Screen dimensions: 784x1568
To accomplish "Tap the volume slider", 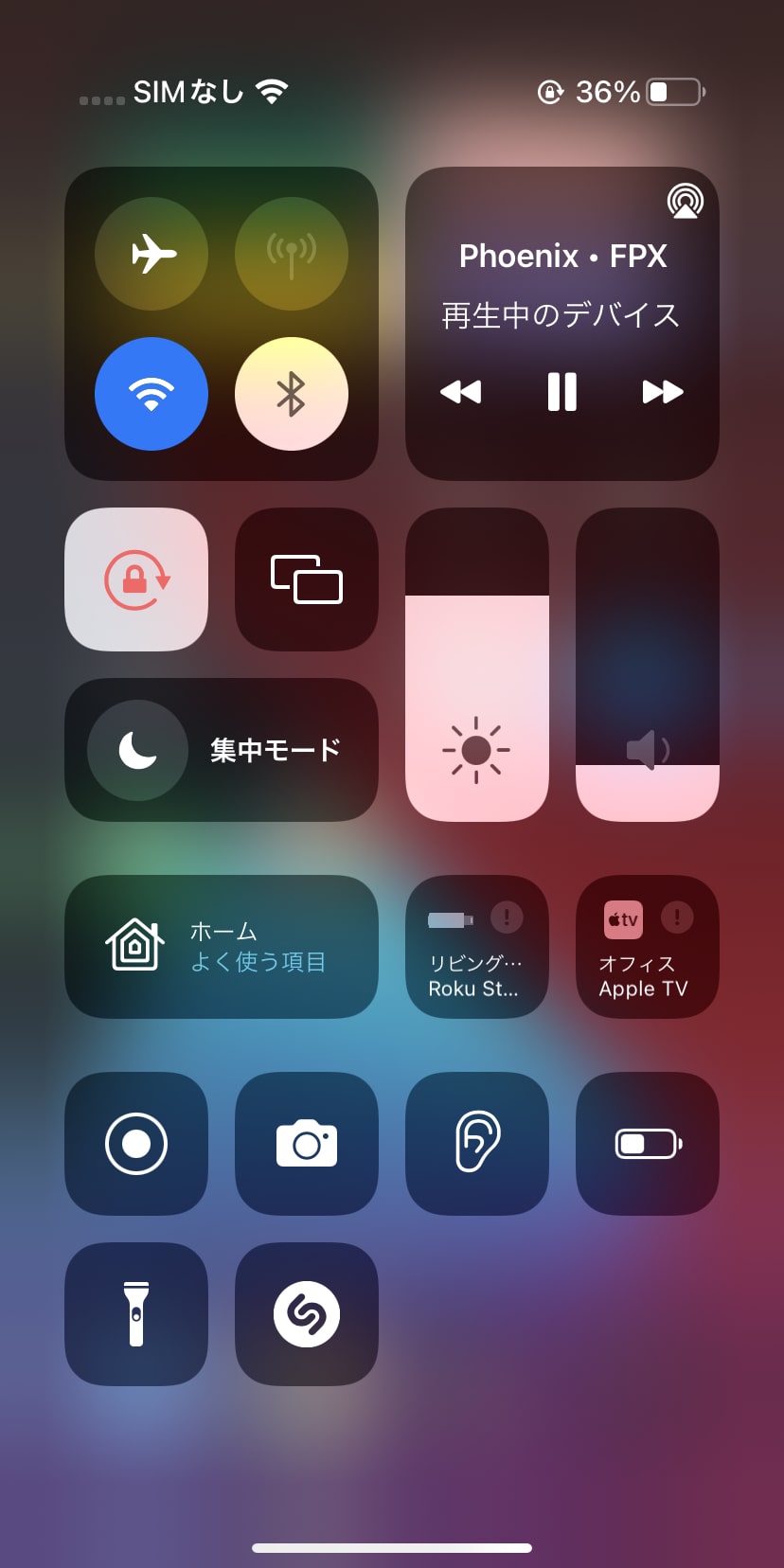I will 648,665.
